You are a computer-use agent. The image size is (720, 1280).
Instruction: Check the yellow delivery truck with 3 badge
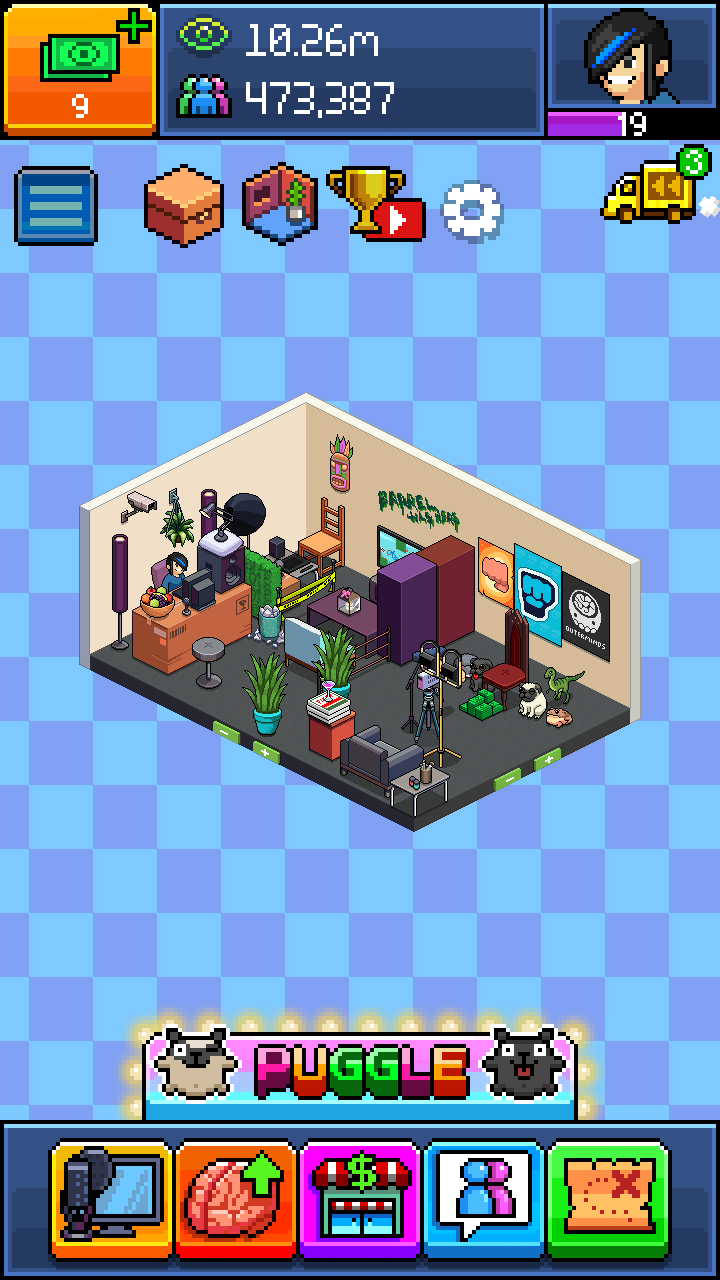[x=655, y=190]
